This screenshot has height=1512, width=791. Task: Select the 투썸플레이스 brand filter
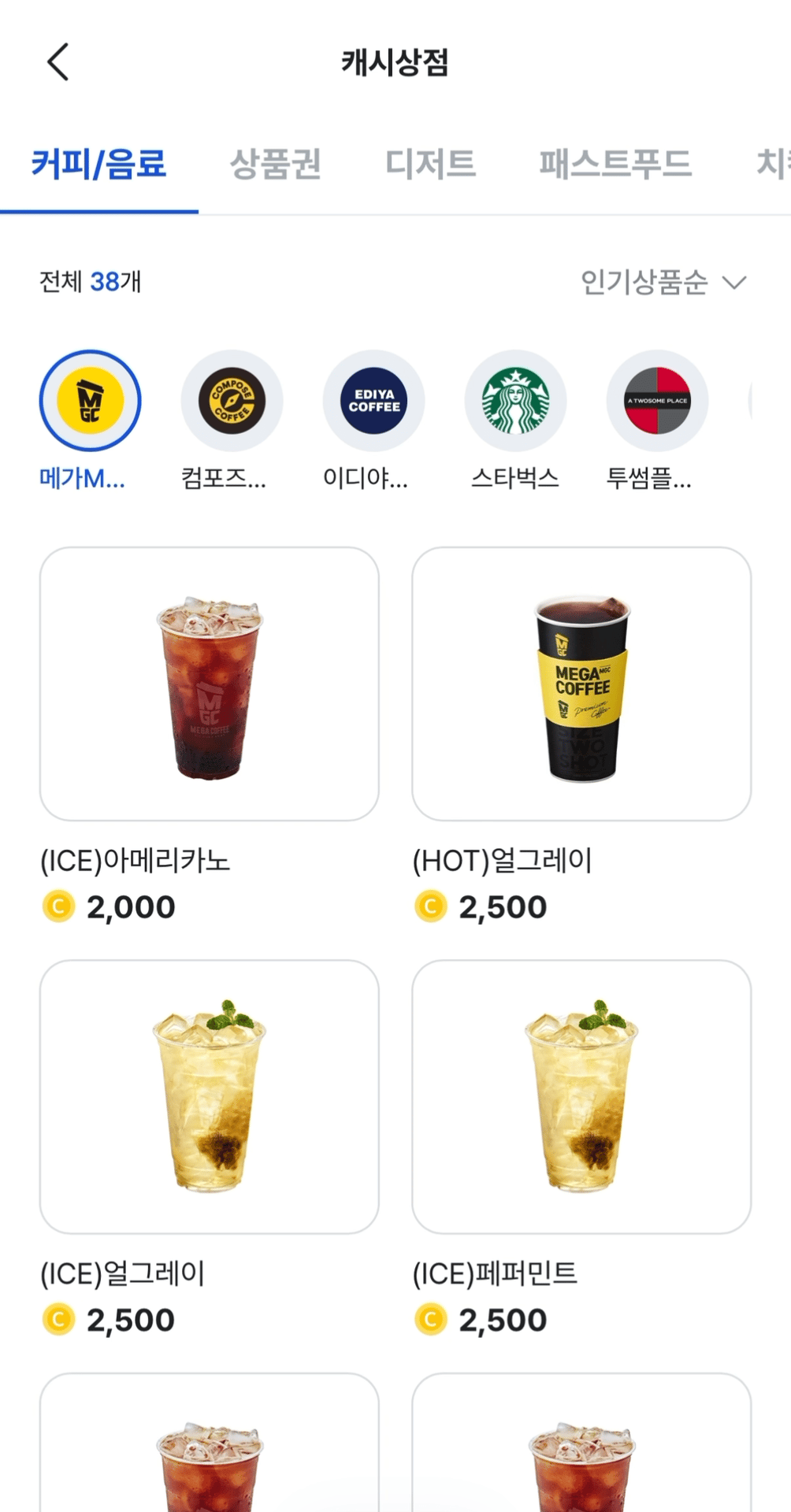[x=657, y=401]
